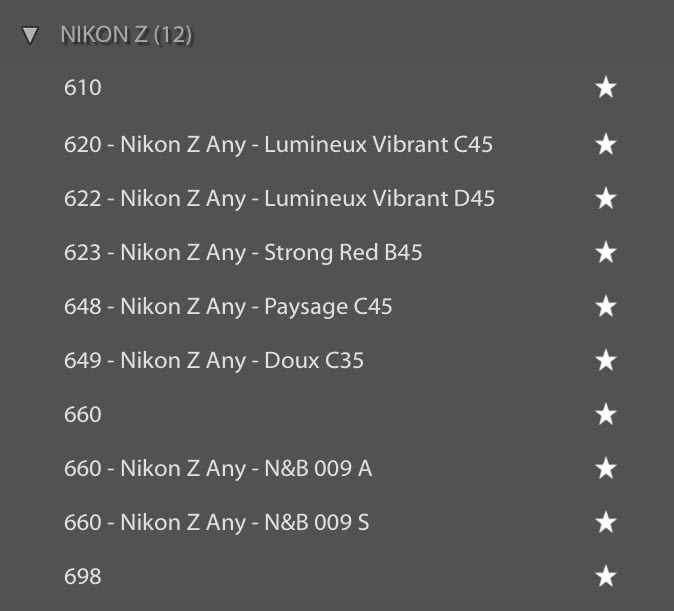
Task: Select the 698 profile
Action: click(83, 576)
